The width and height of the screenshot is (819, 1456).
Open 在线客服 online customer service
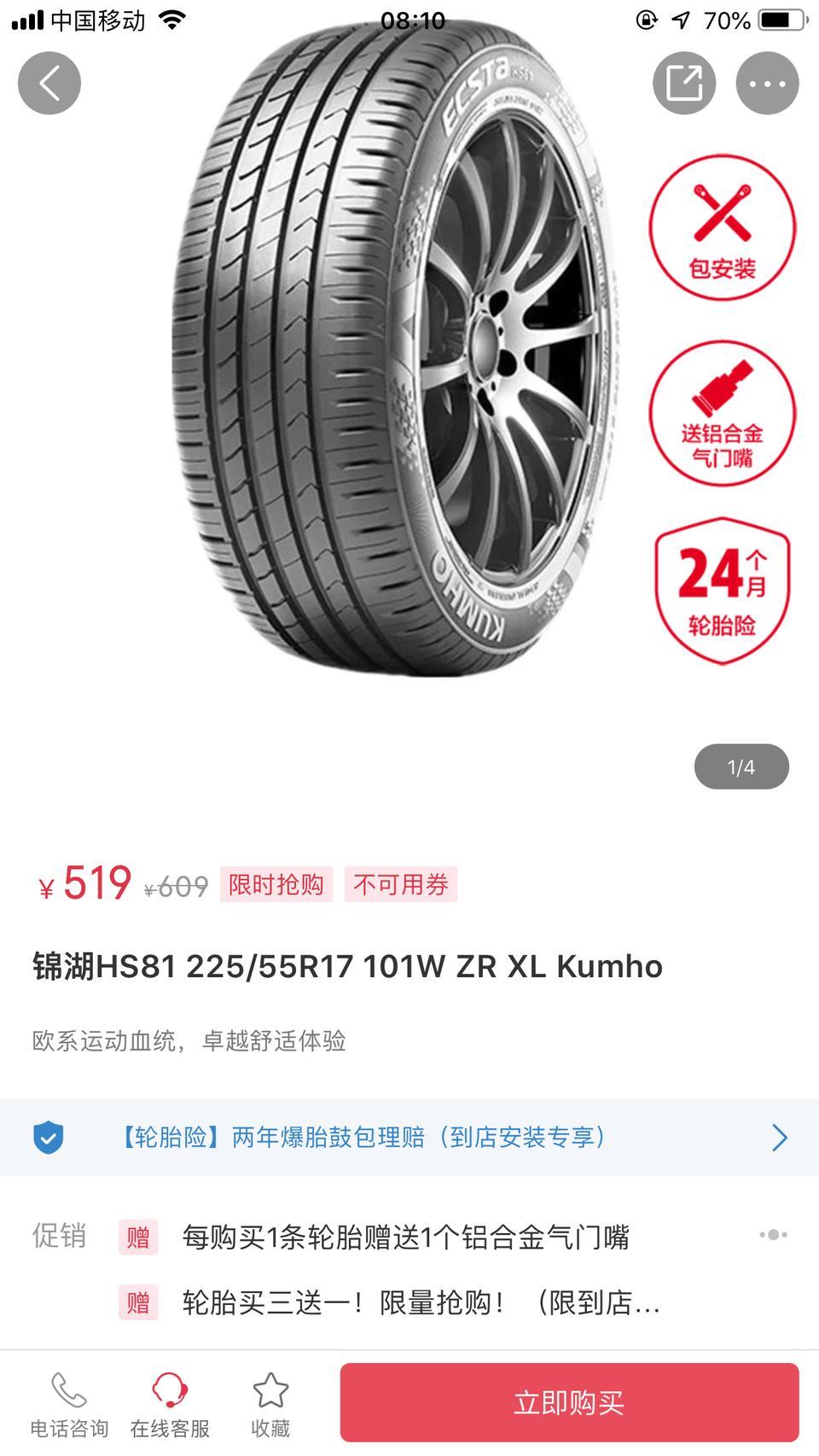(x=170, y=1404)
